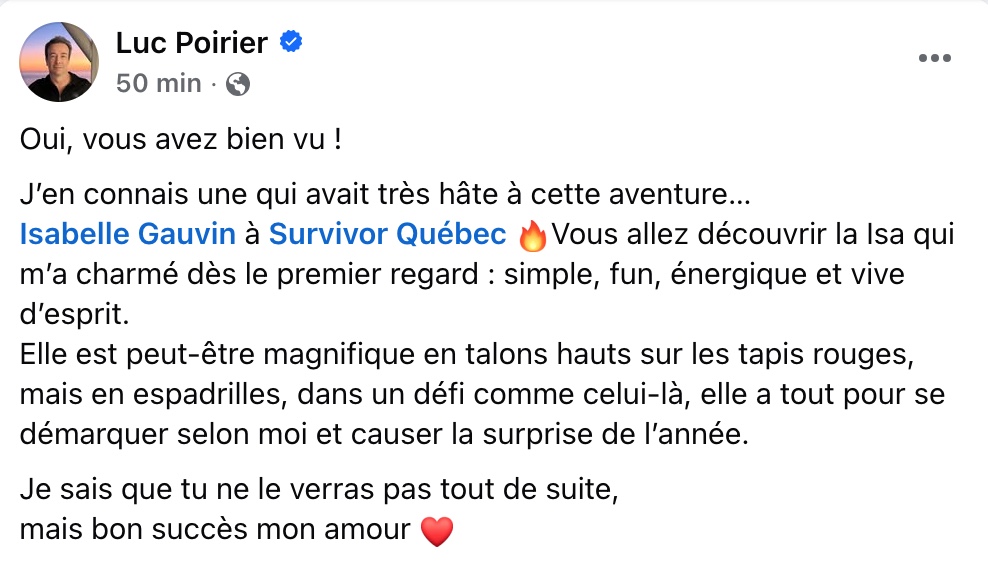
Task: Open the post's three-dot options menu
Action: click(934, 59)
